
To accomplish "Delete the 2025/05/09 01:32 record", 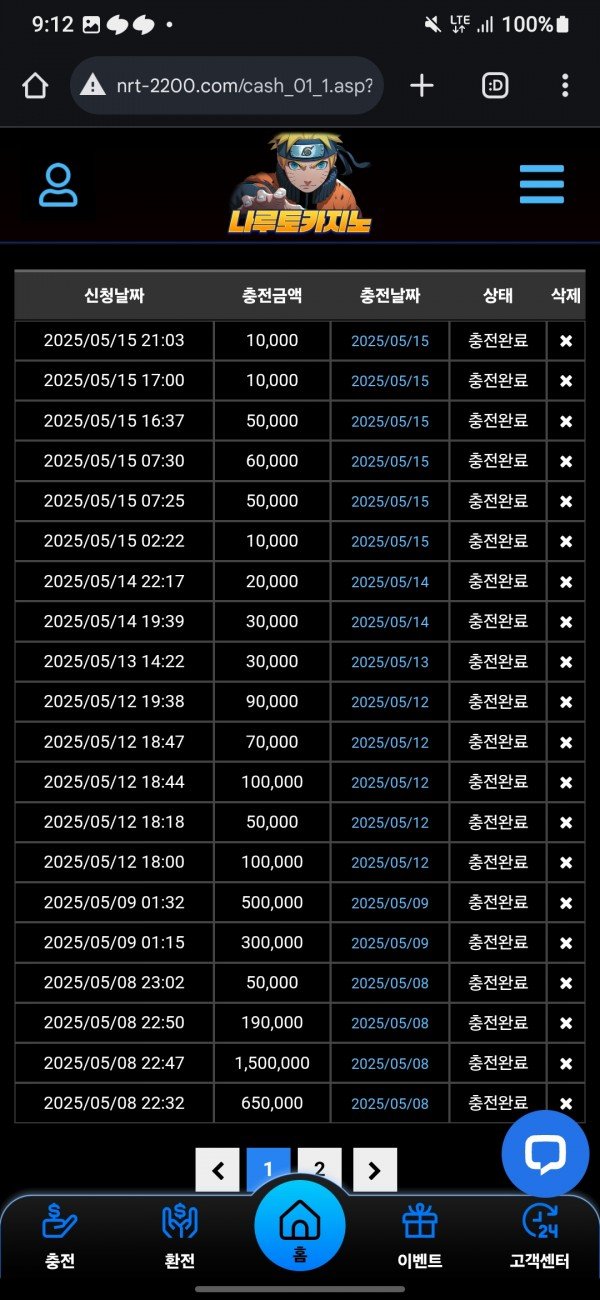I will click(x=566, y=903).
